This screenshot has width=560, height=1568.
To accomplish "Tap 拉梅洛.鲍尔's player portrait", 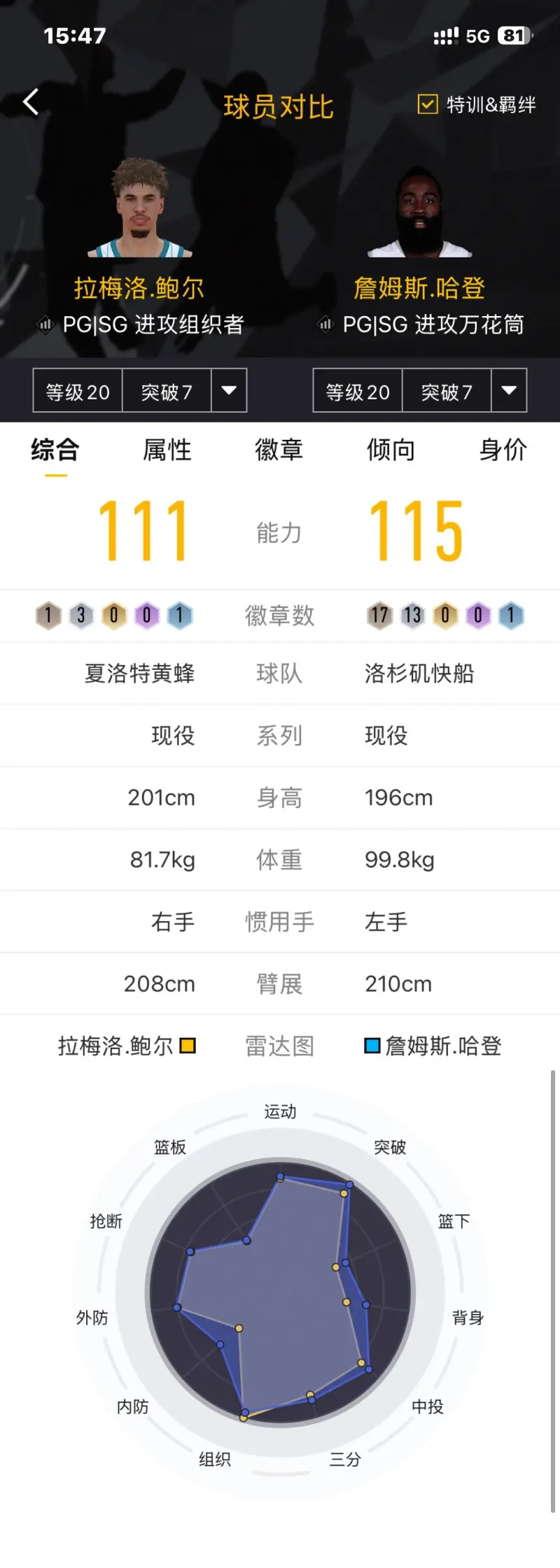I will click(x=140, y=208).
